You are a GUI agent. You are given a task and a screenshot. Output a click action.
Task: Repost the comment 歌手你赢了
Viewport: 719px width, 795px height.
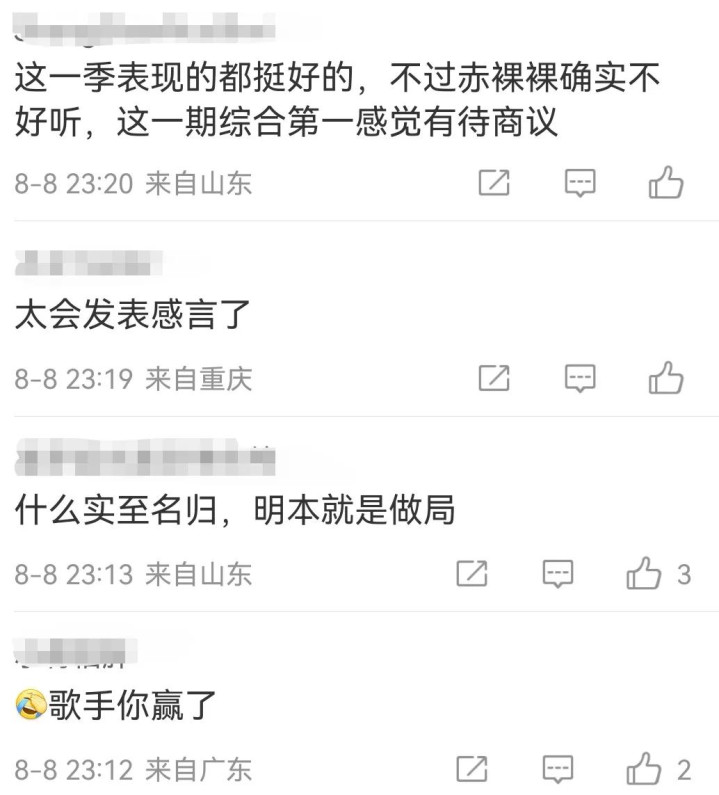point(472,768)
